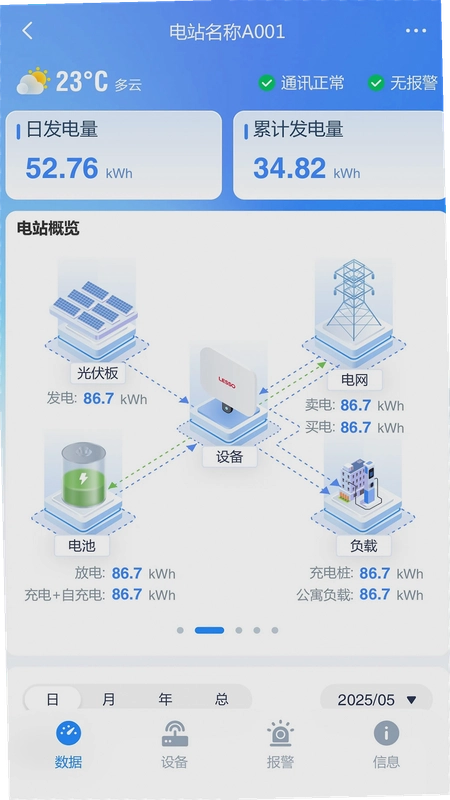Open the three-dot overflow menu
The image size is (450, 800).
(416, 31)
